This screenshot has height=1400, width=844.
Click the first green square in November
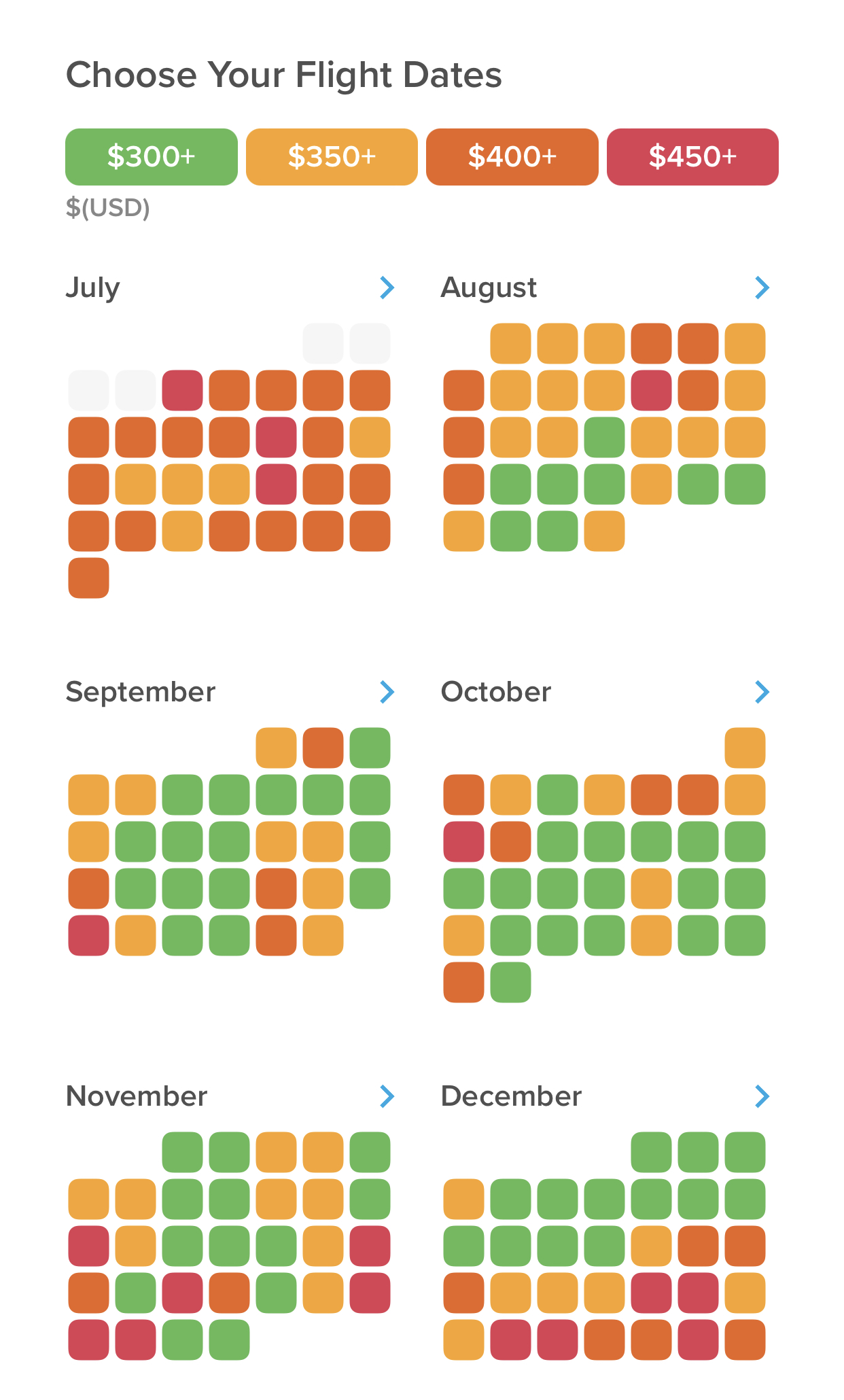pos(182,1151)
